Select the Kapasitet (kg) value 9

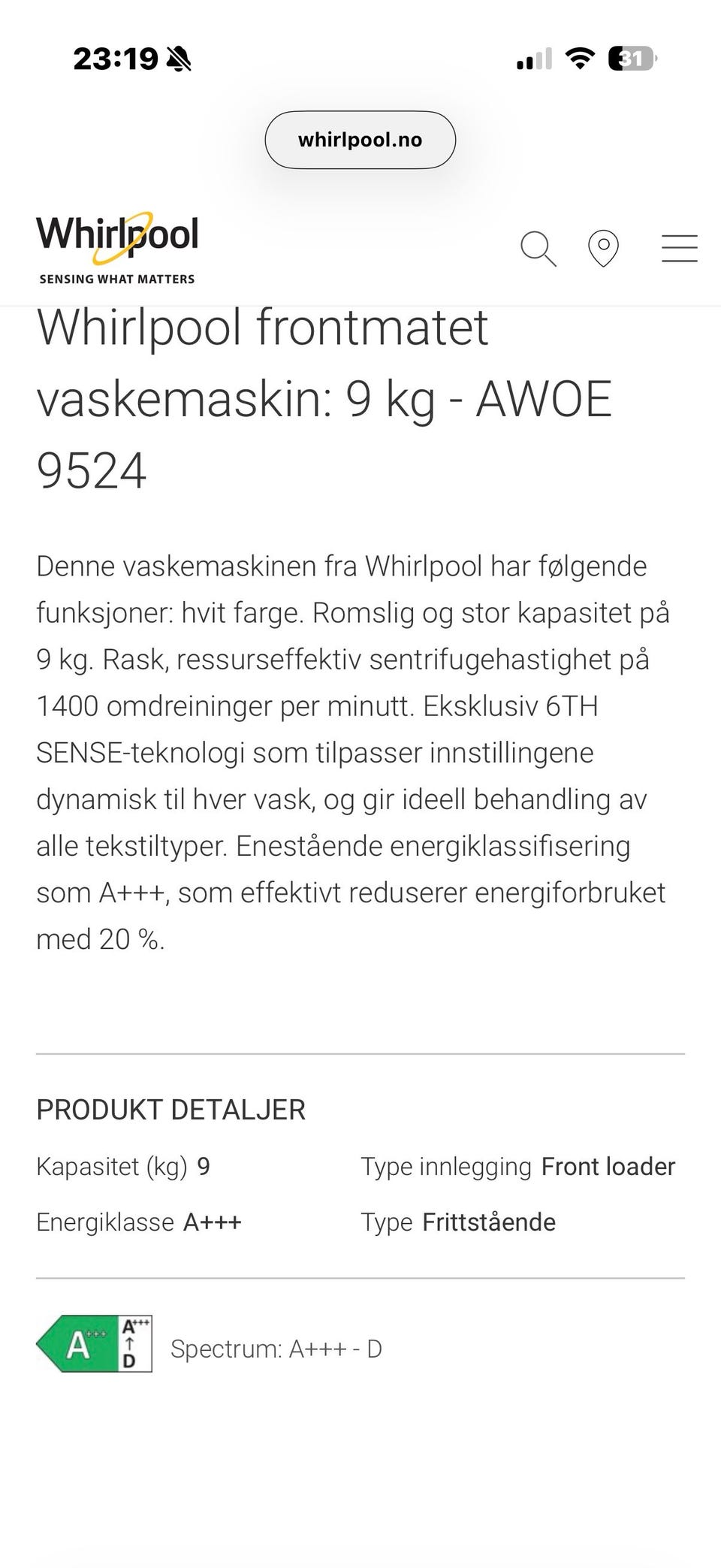(203, 1166)
